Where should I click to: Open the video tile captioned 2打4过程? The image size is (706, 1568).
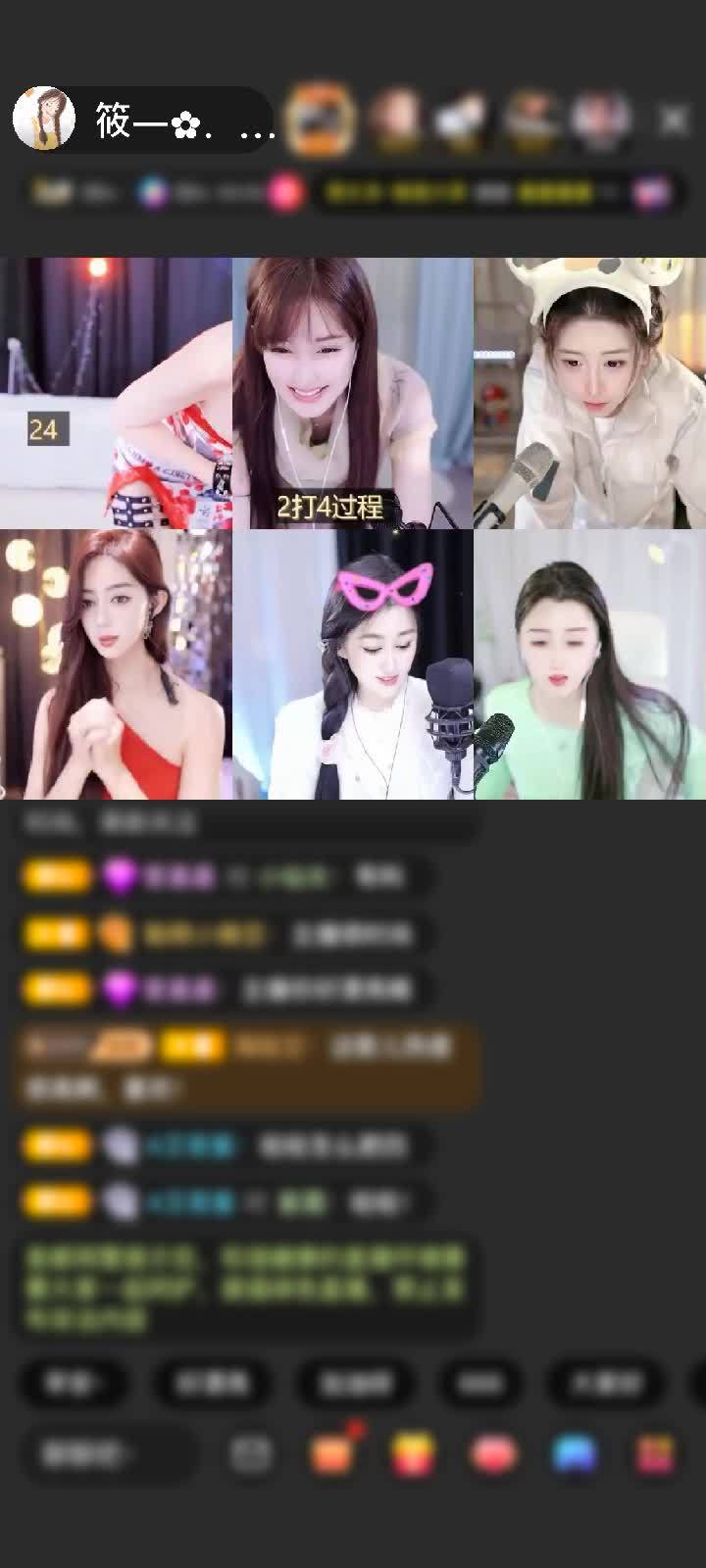tap(352, 392)
